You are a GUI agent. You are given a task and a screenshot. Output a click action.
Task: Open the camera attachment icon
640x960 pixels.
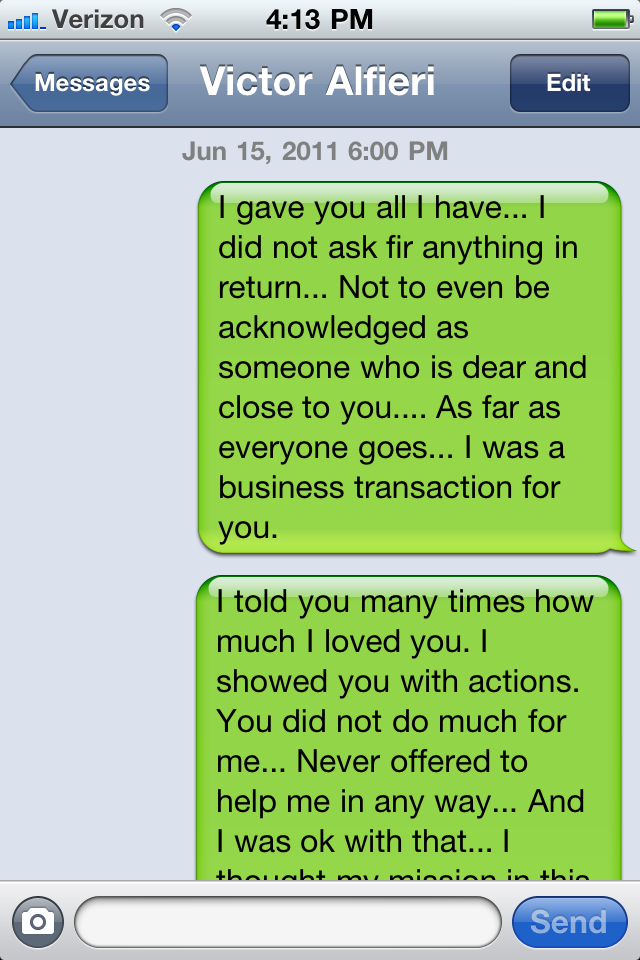tap(38, 921)
